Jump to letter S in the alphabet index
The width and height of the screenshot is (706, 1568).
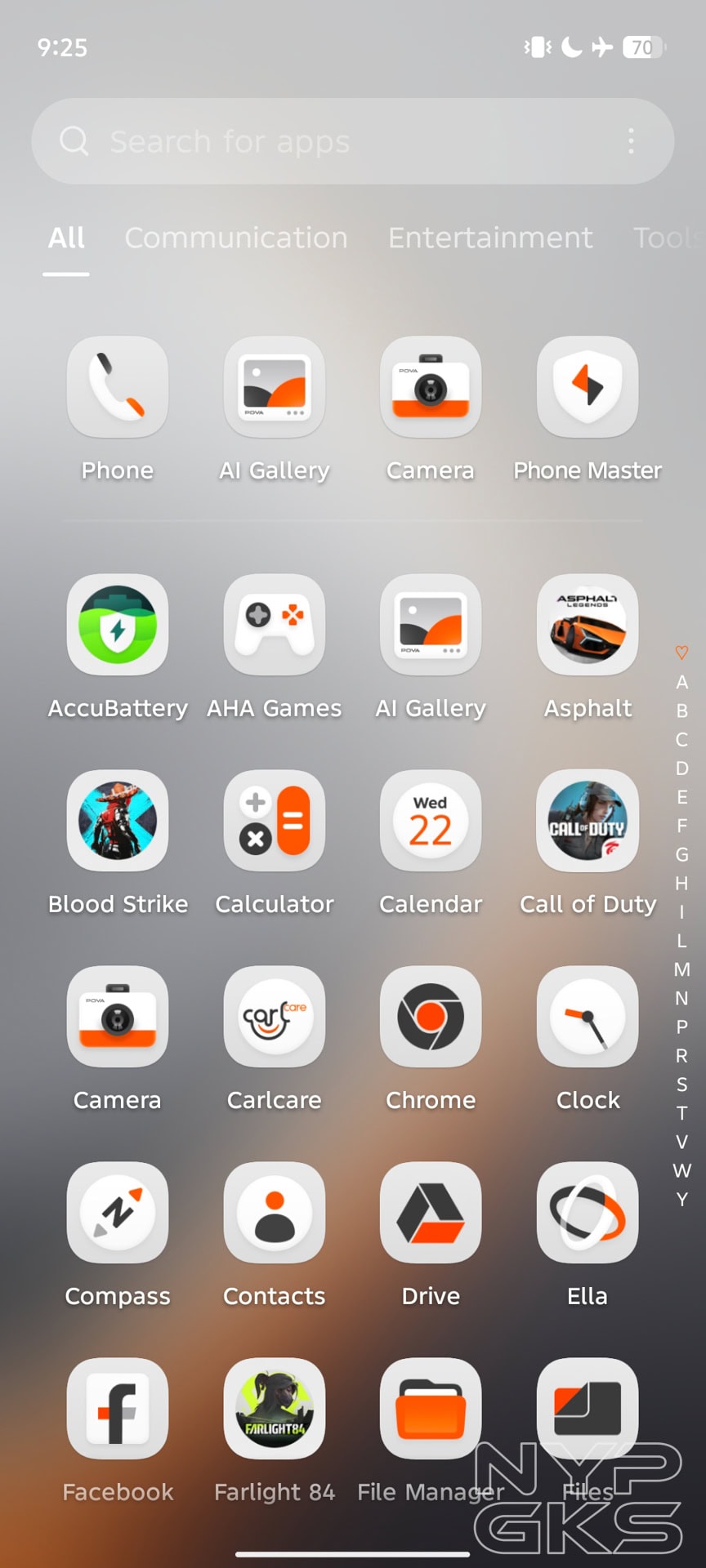(681, 1085)
